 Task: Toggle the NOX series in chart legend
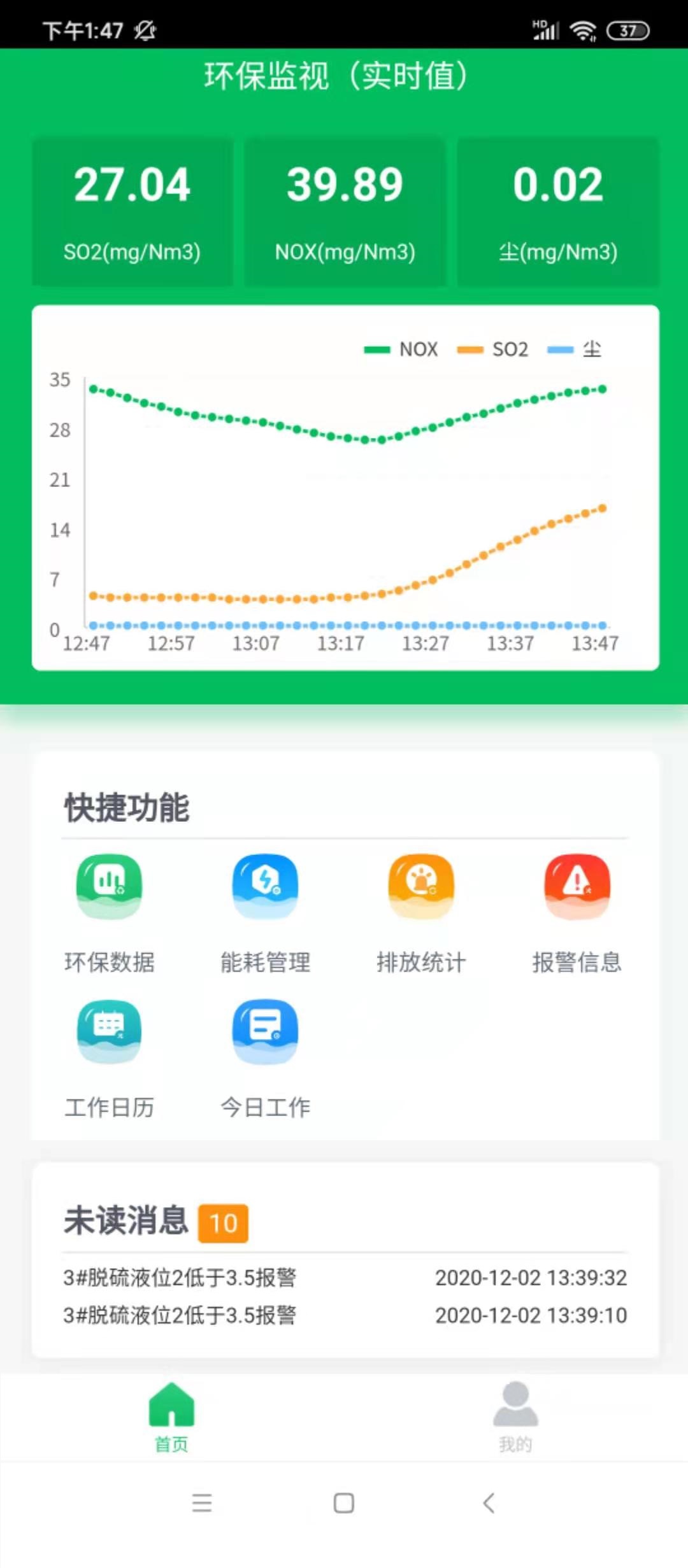coord(401,349)
